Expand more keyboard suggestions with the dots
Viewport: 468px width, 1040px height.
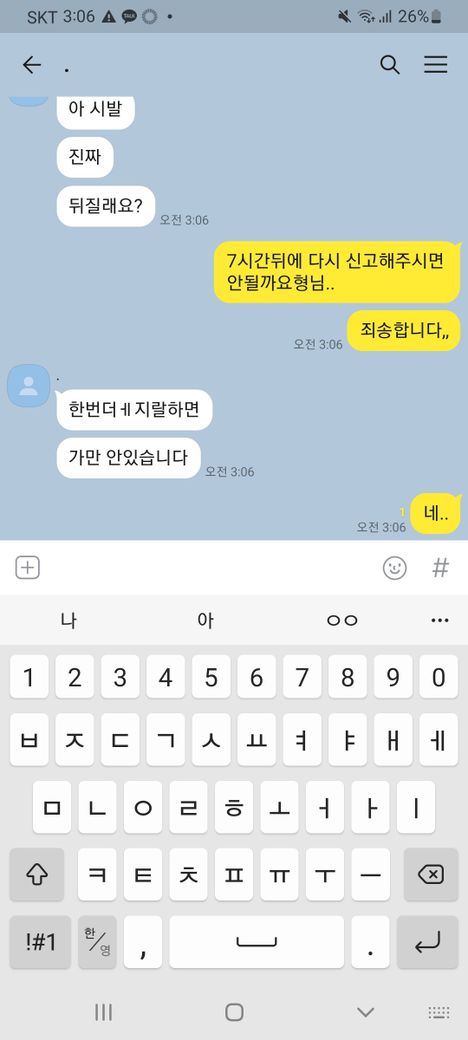[x=439, y=620]
